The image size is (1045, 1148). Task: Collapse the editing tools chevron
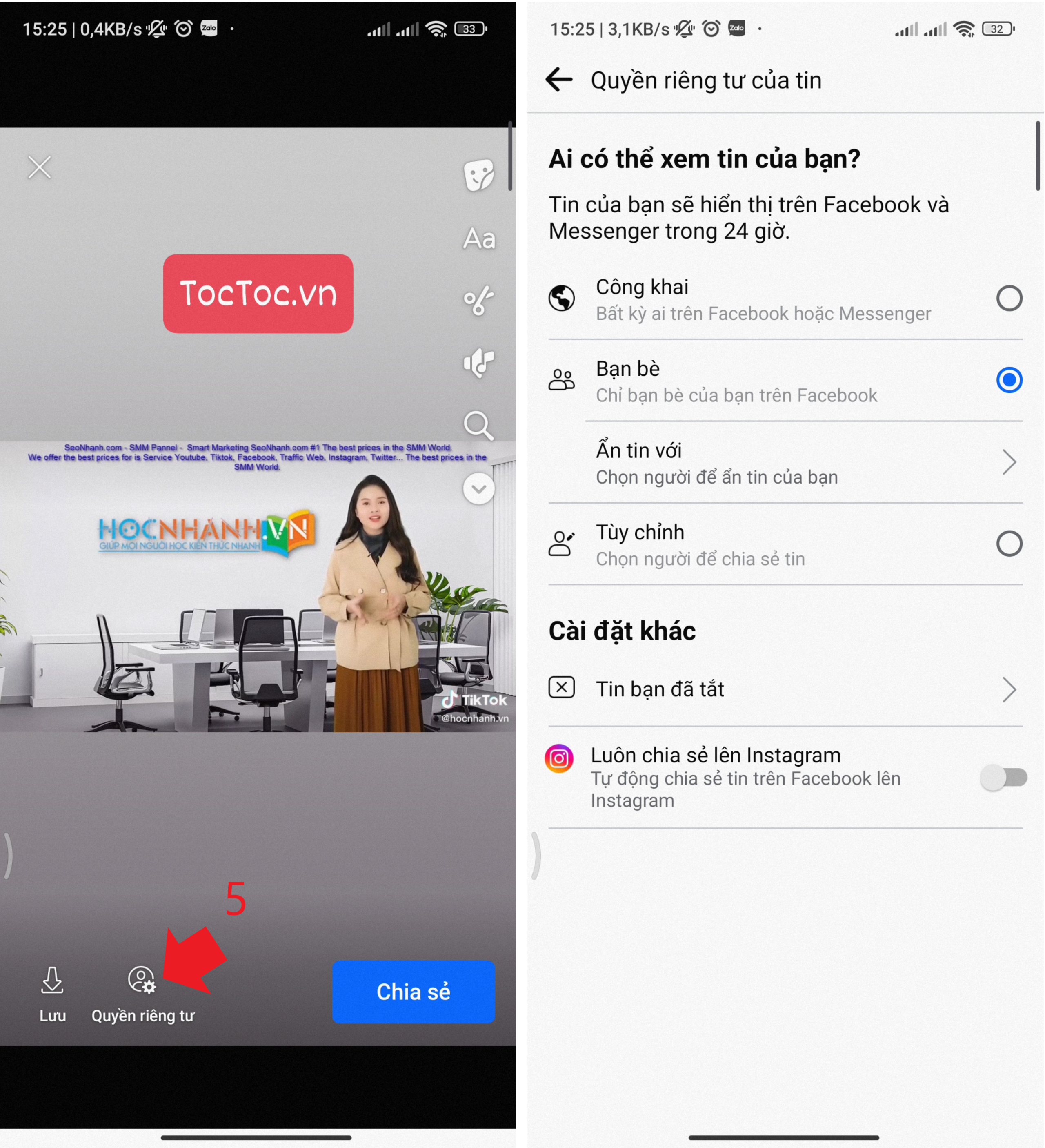[479, 488]
